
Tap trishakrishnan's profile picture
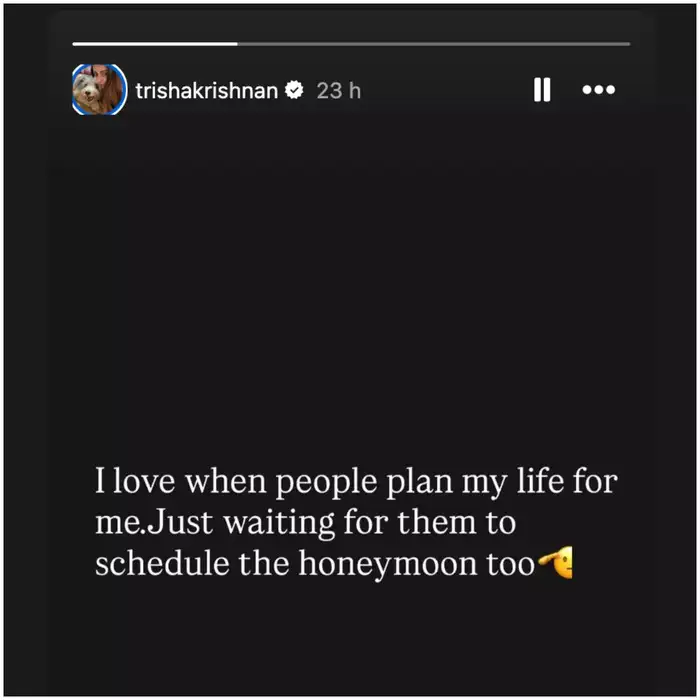(x=99, y=91)
